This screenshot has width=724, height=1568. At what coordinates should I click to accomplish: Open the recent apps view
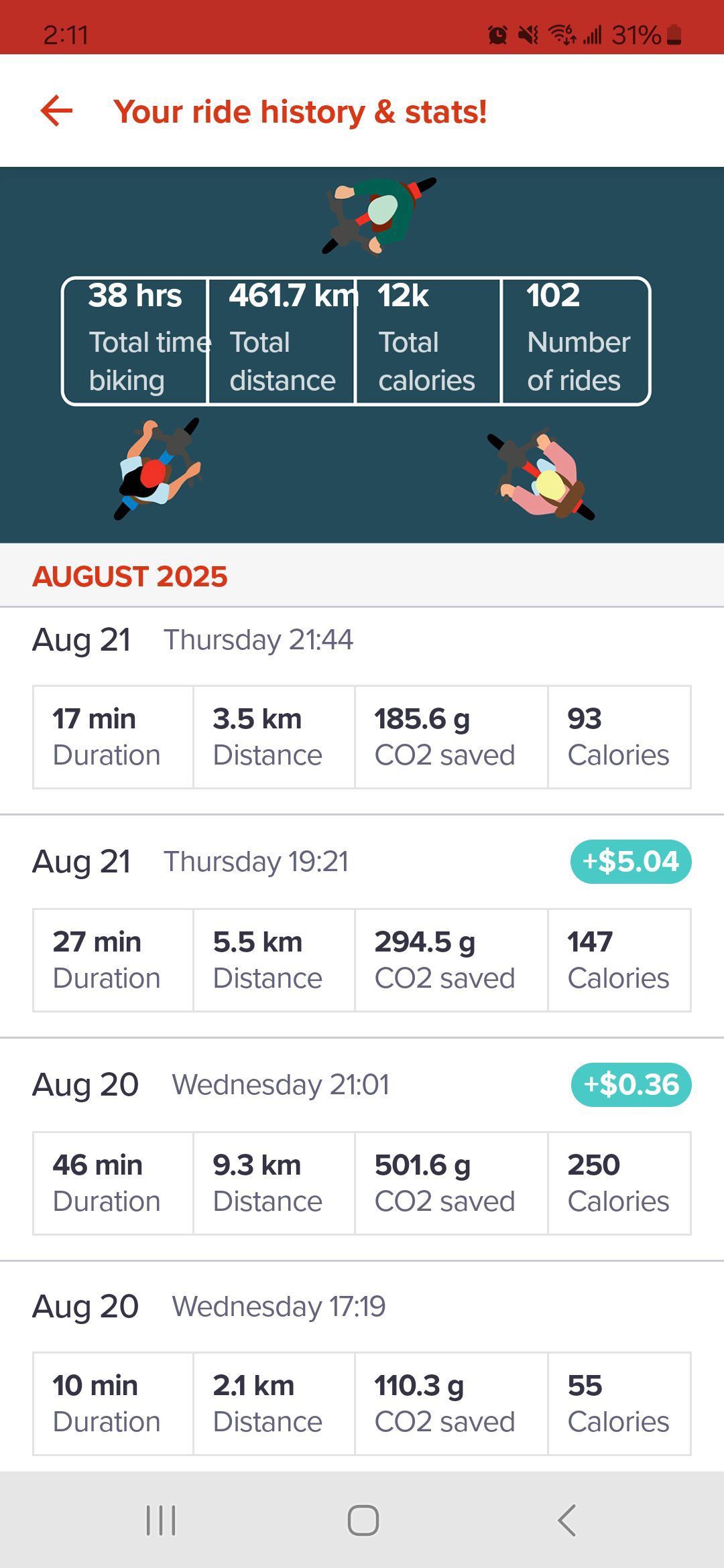click(161, 1520)
